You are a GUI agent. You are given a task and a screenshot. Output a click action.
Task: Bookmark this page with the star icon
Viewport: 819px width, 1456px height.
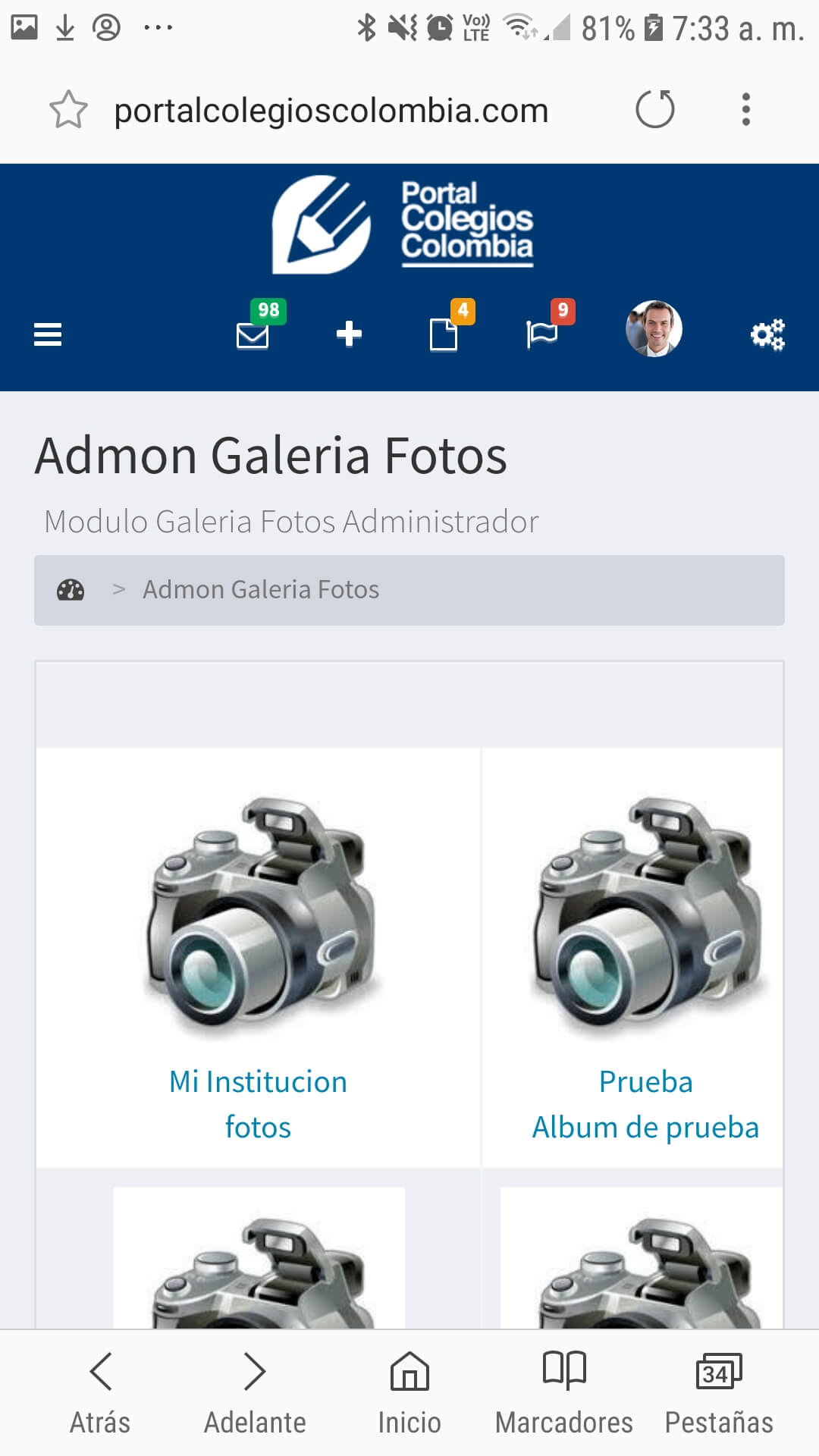pos(68,110)
